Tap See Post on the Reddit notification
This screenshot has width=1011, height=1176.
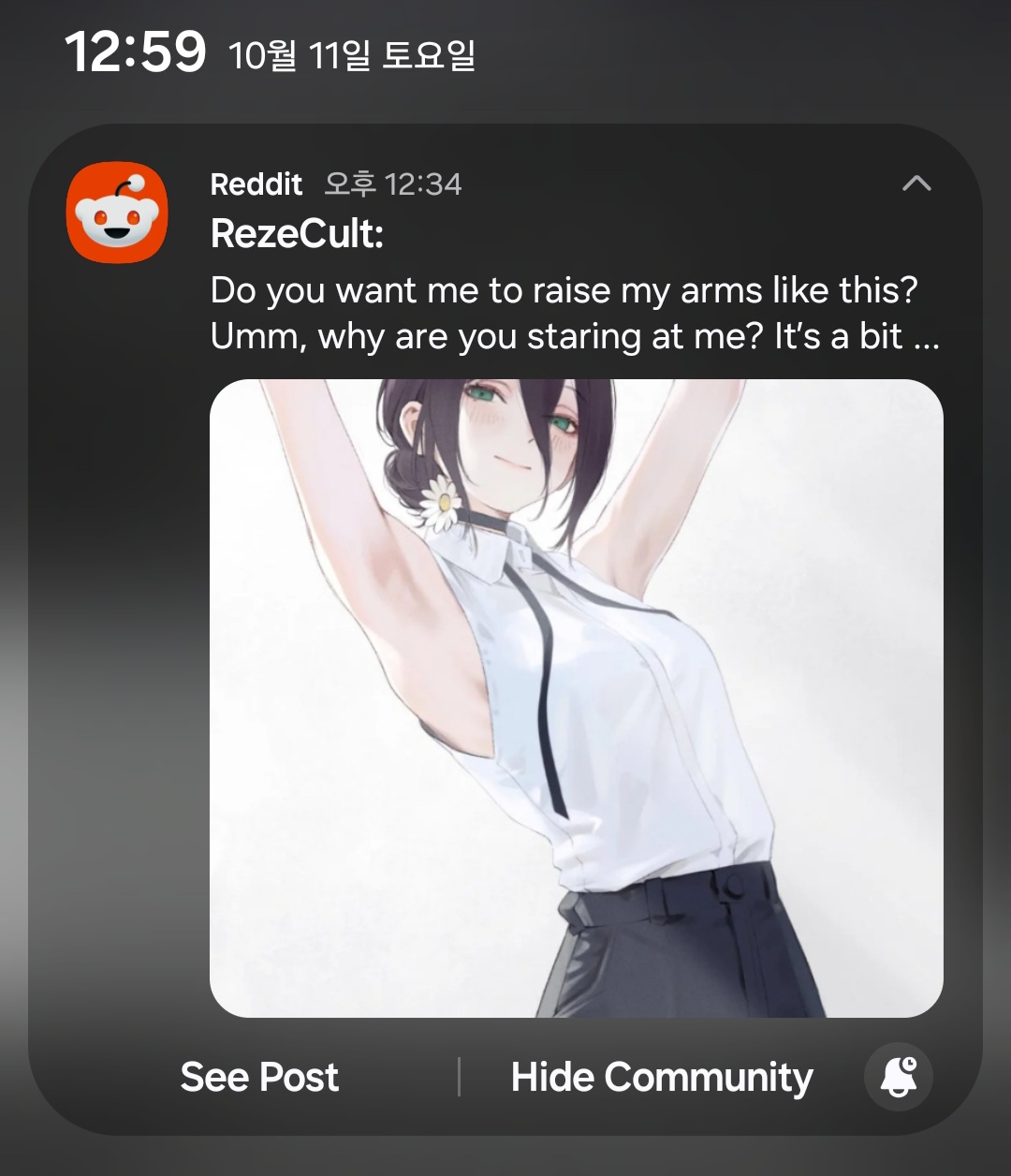(259, 1077)
